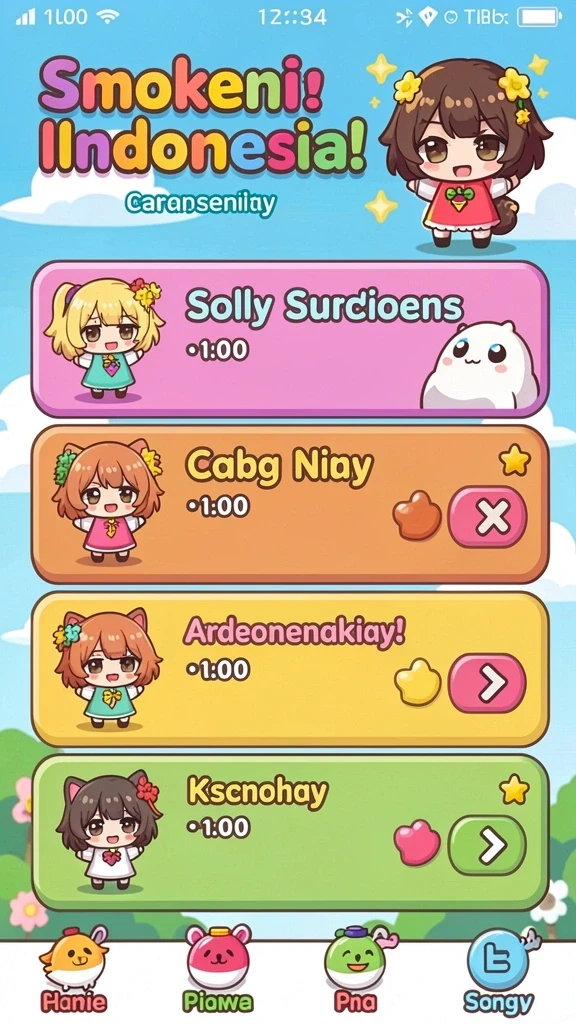Tap the star on Cabg Niay

point(515,459)
